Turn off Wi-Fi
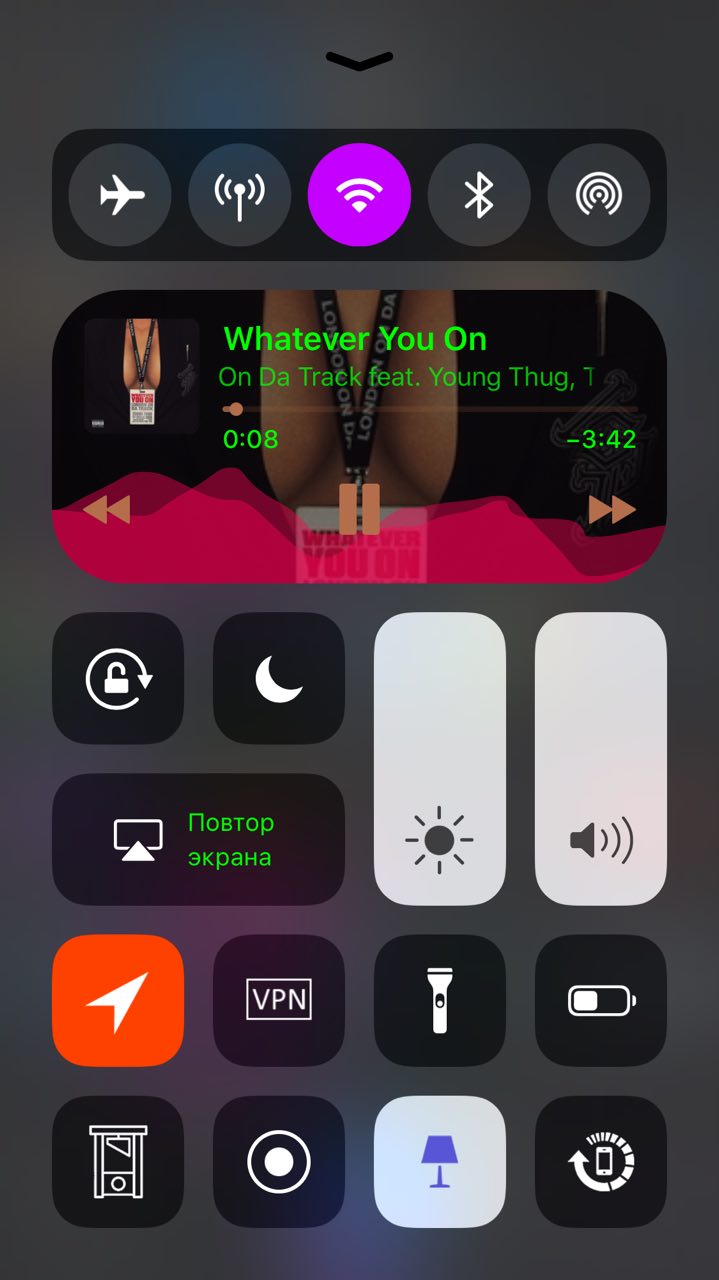 coord(359,195)
